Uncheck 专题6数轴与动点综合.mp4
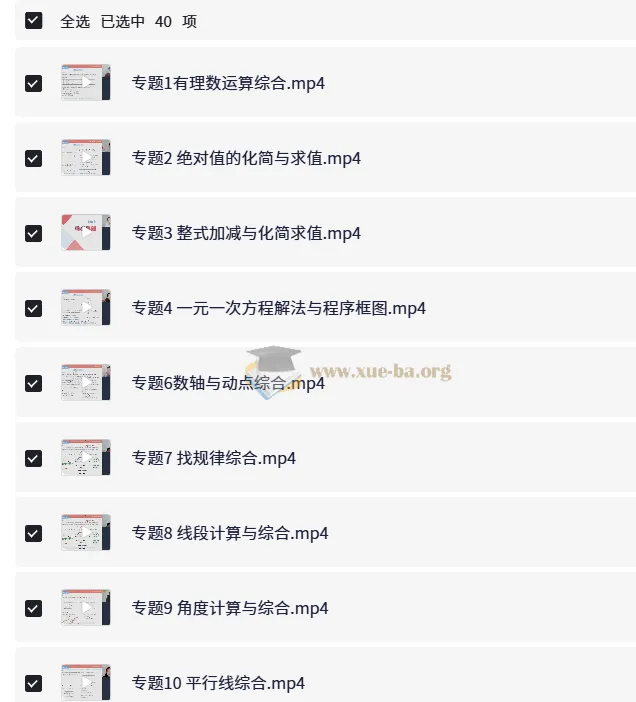Screen dimensions: 636x702 pos(34,383)
